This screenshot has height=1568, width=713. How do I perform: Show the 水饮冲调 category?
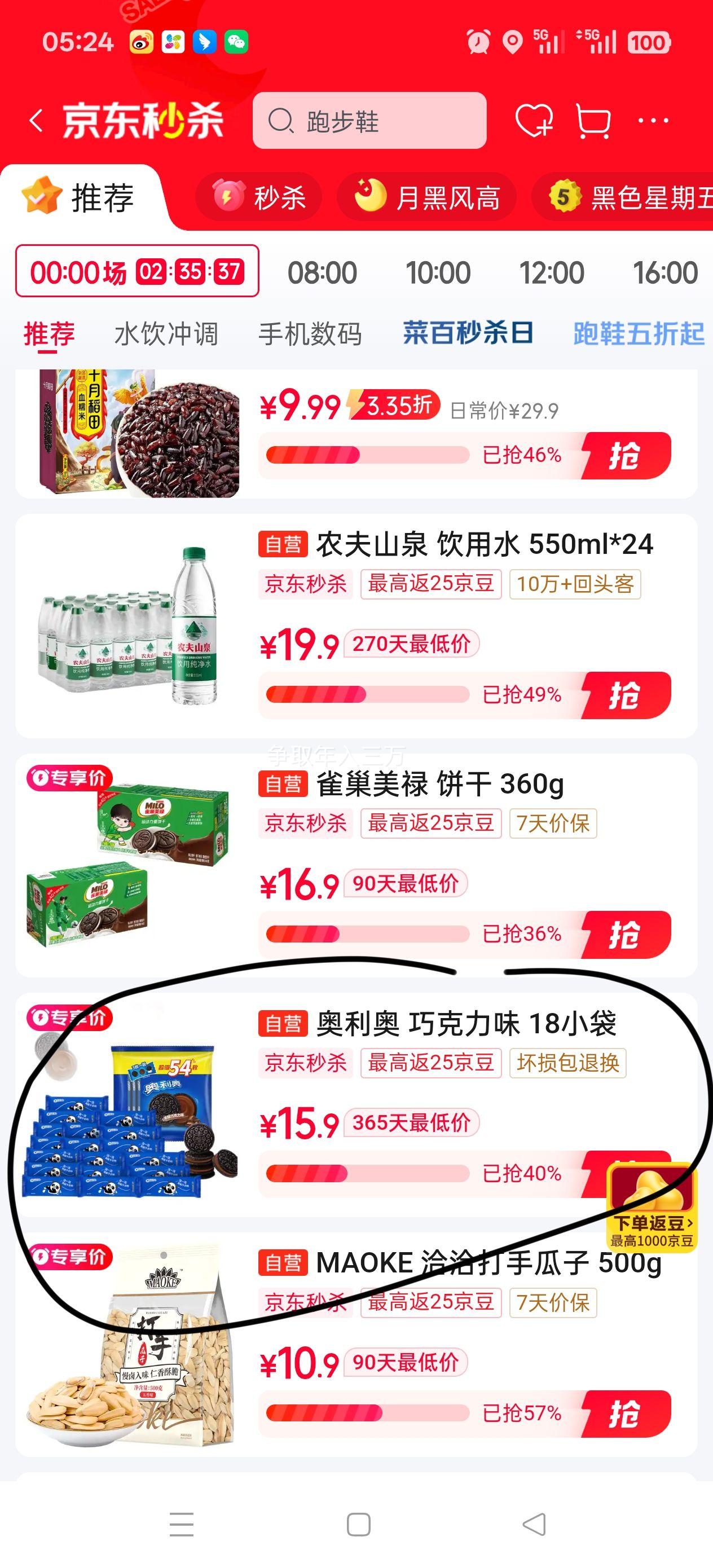point(166,334)
